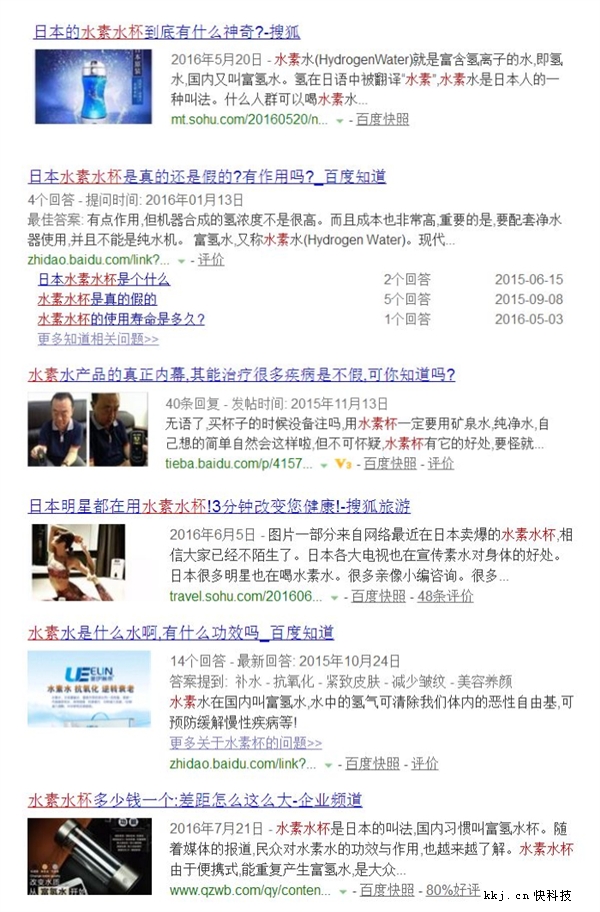Open result 日本明星都在用水素水杯 from 搜狐旅游
The width and height of the screenshot is (600, 912).
(x=218, y=506)
